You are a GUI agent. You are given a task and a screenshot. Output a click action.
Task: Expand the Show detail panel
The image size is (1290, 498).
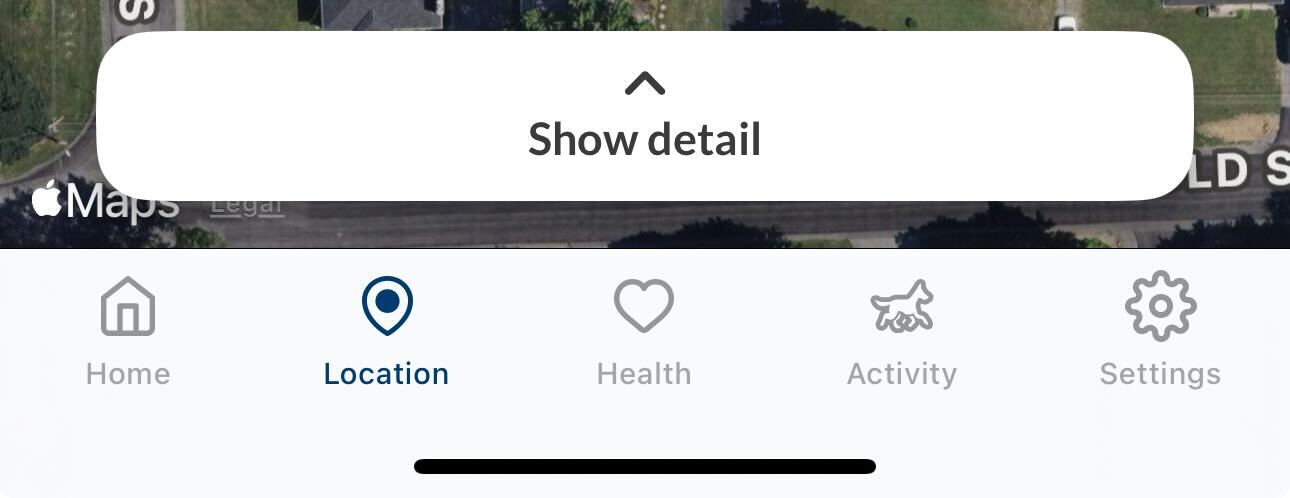click(x=644, y=117)
